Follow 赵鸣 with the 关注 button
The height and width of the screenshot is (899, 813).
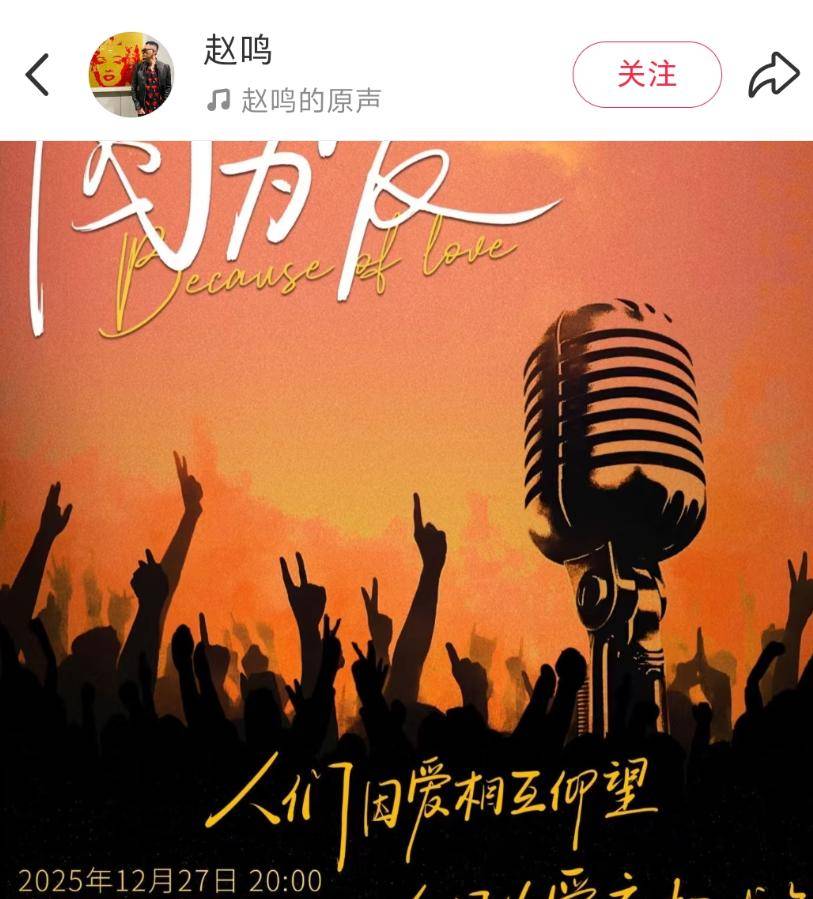[646, 74]
